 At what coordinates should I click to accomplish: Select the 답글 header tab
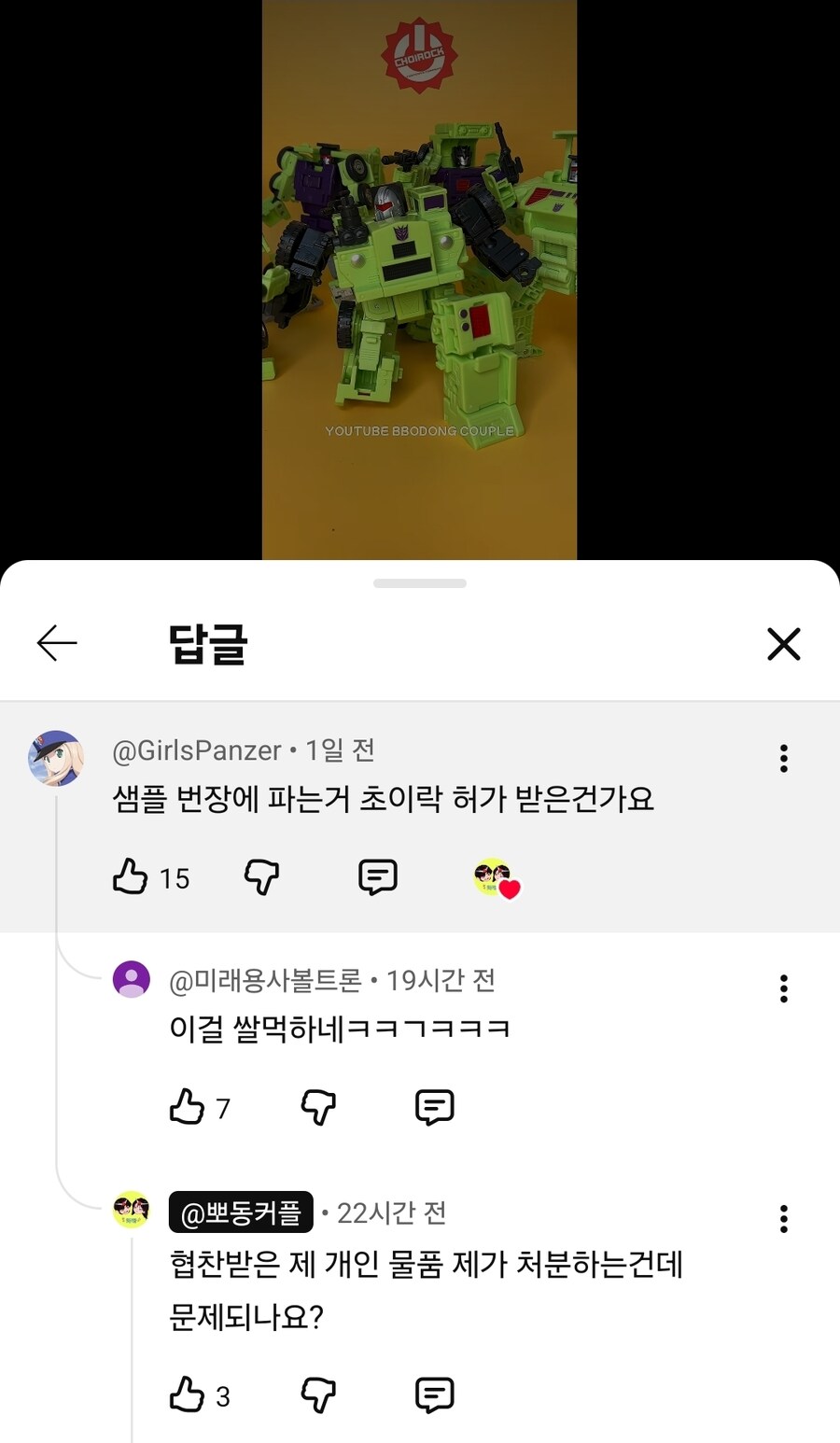coord(207,644)
